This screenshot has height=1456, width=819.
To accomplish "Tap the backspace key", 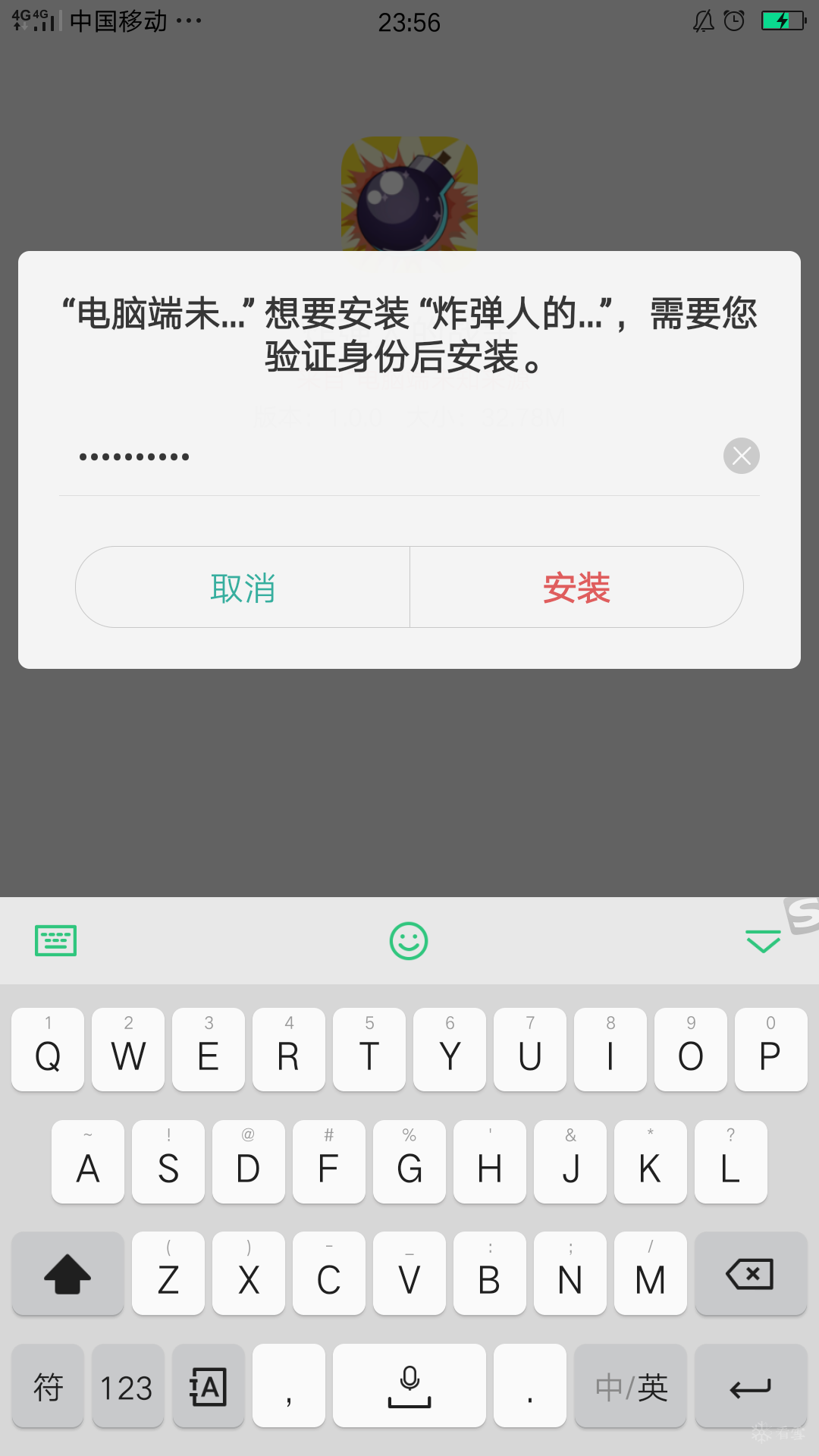I will pyautogui.click(x=750, y=1274).
